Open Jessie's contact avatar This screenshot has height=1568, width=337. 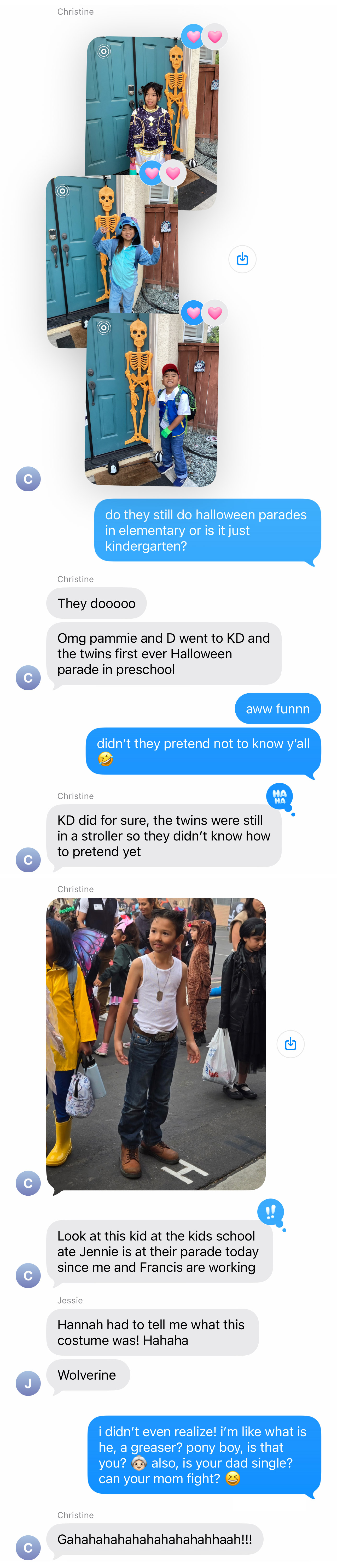tap(28, 1383)
